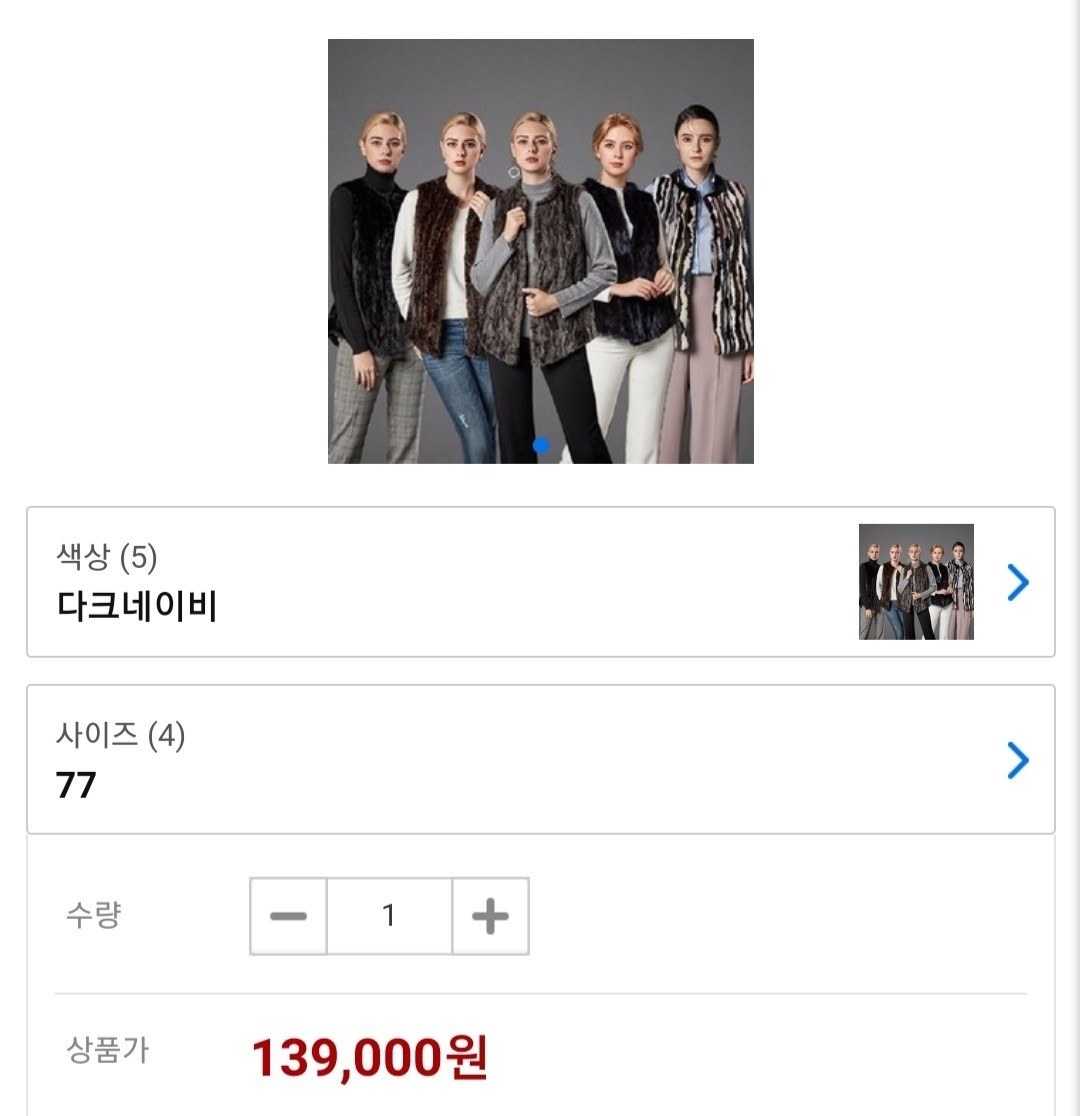Open the main product image
This screenshot has height=1116, width=1080.
coord(540,251)
